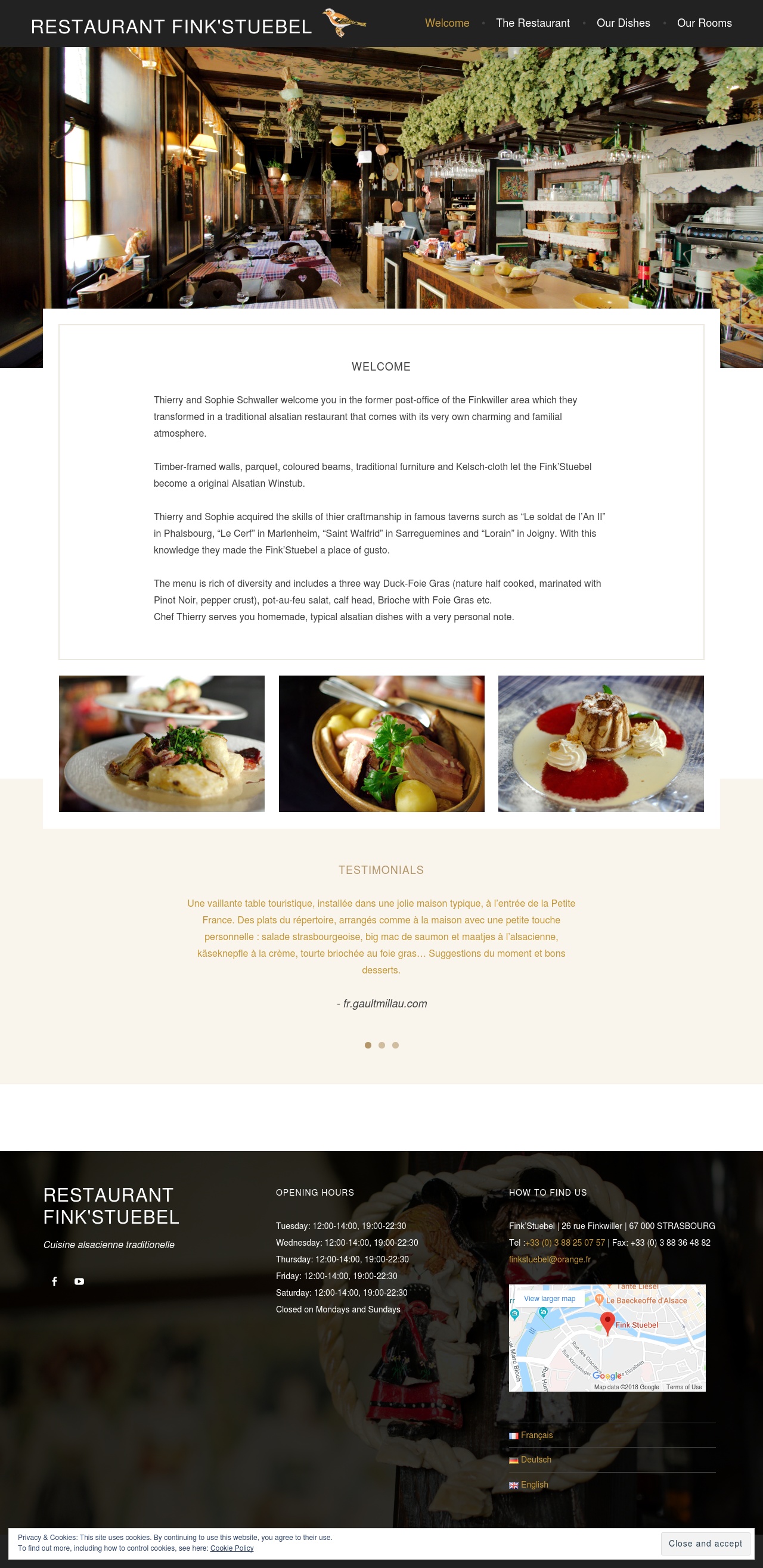
Task: Call the restaurant phone number link
Action: point(565,1242)
